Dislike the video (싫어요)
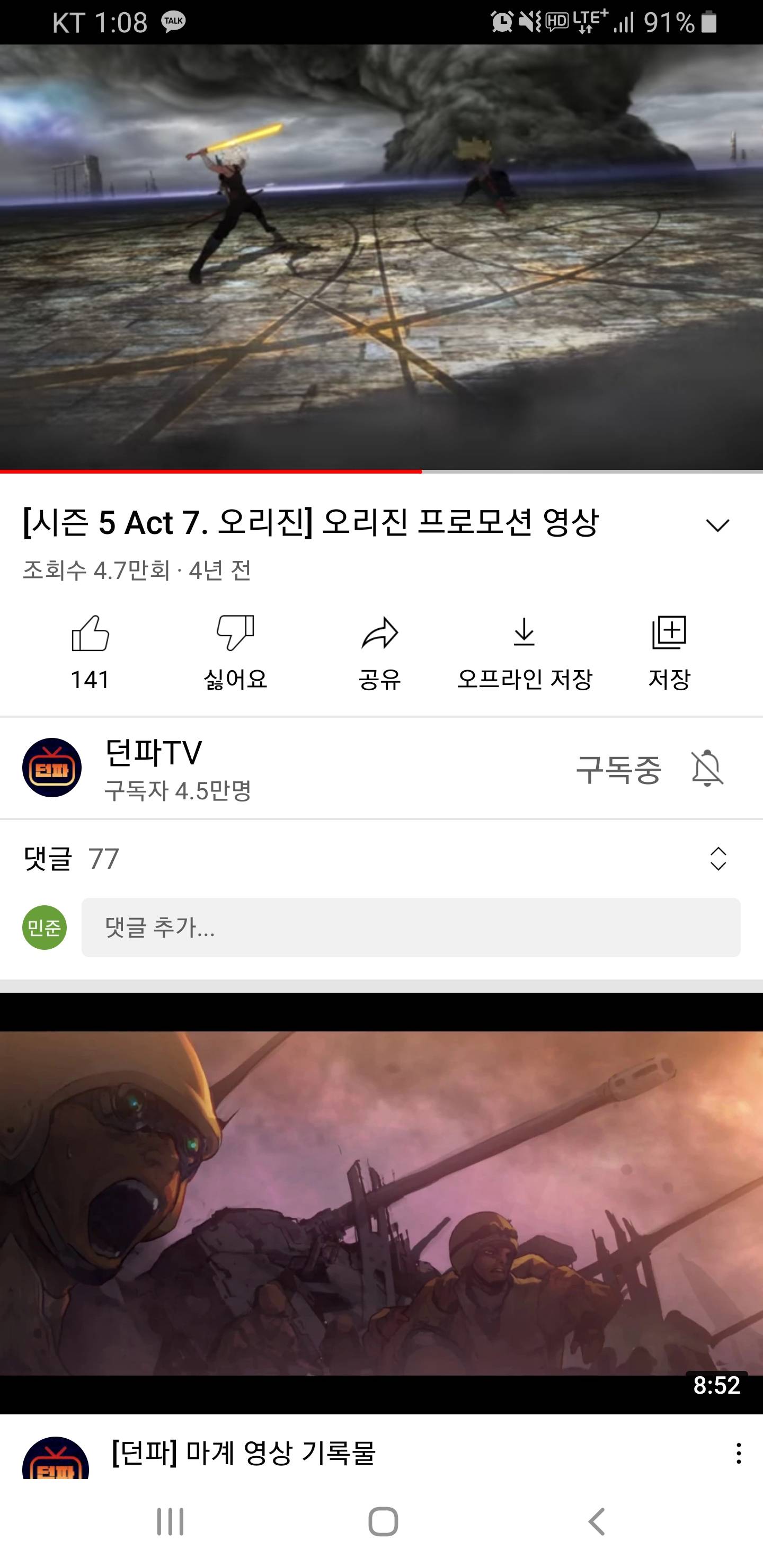The image size is (763, 1568). [x=235, y=652]
